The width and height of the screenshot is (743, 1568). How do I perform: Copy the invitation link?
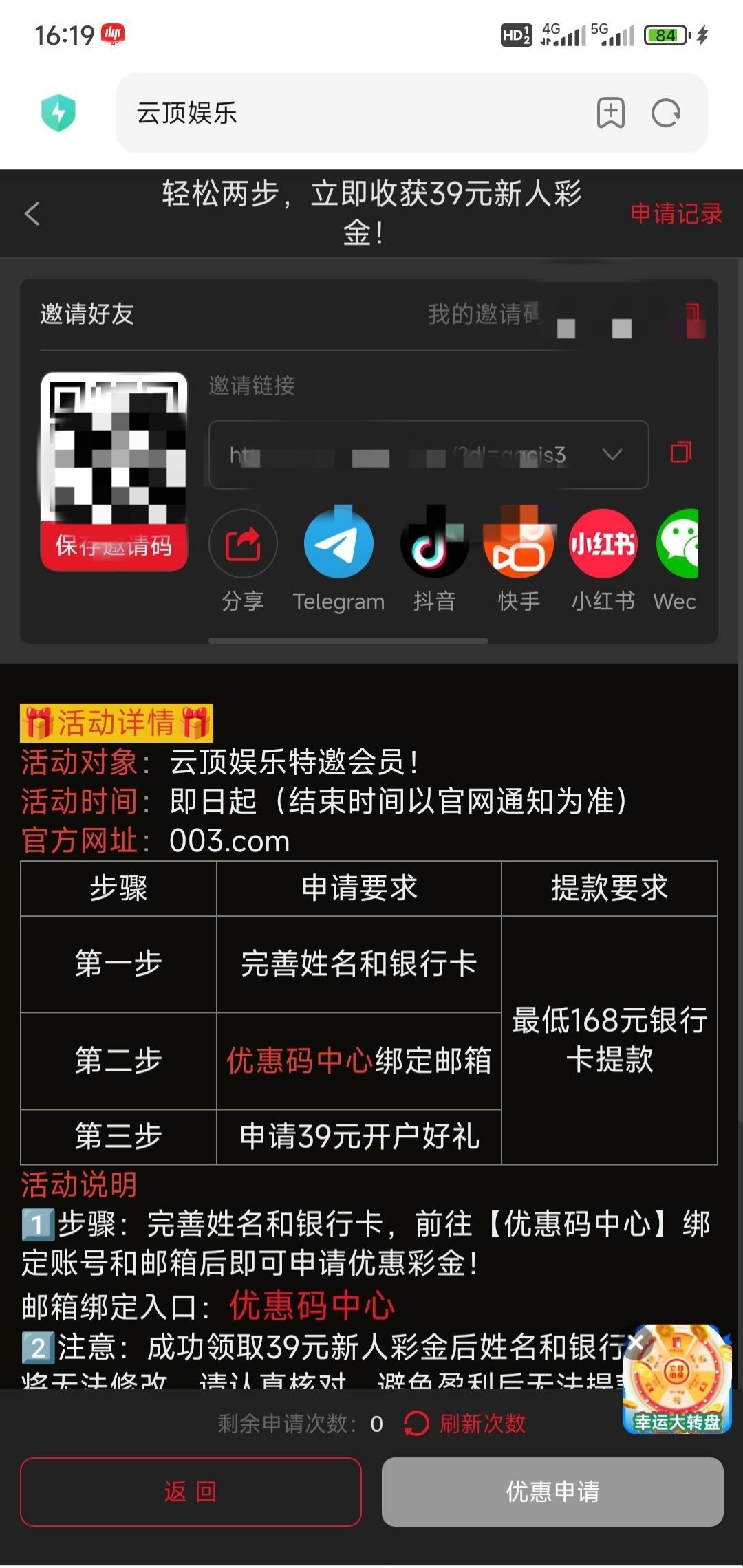click(681, 453)
